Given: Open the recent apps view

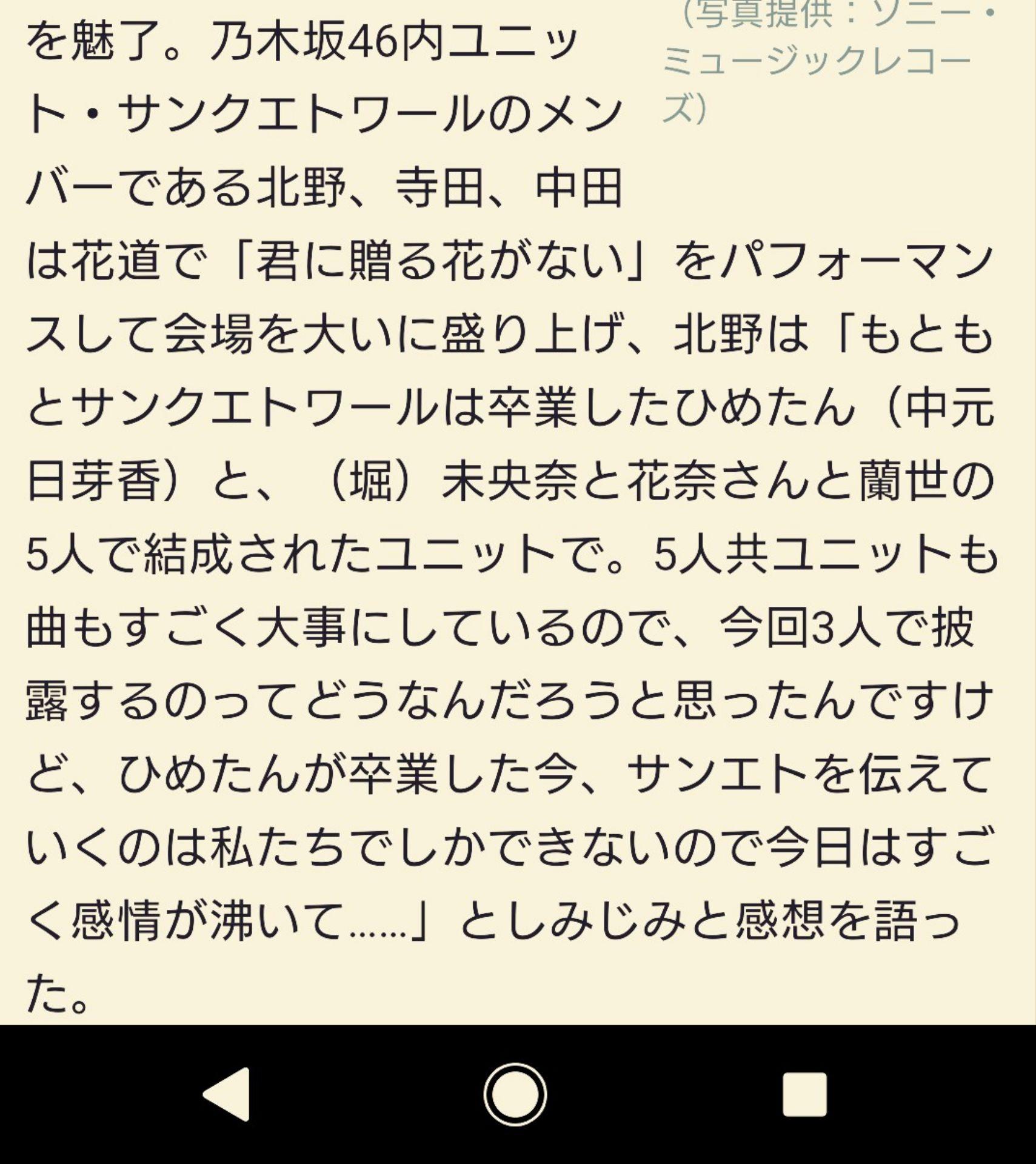Looking at the screenshot, I should point(804,1094).
